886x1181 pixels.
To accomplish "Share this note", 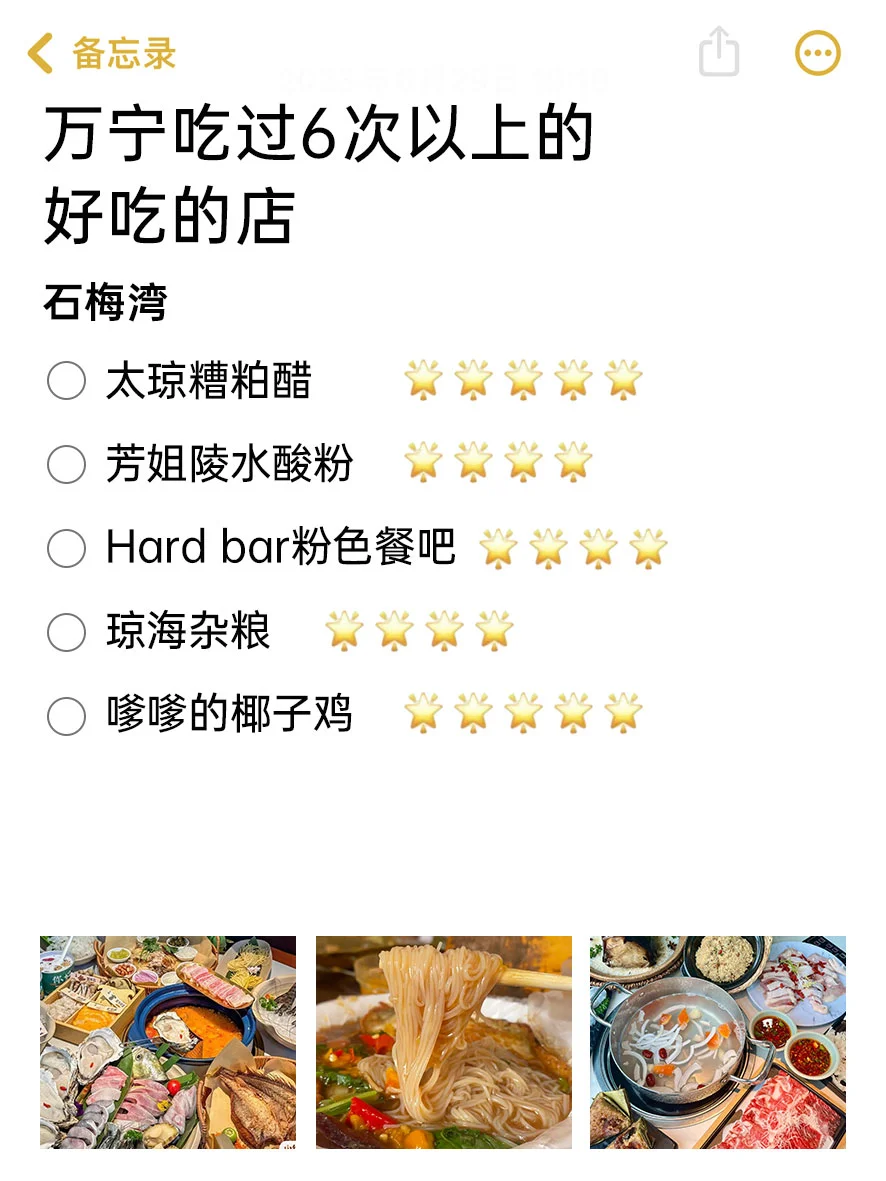I will click(718, 51).
